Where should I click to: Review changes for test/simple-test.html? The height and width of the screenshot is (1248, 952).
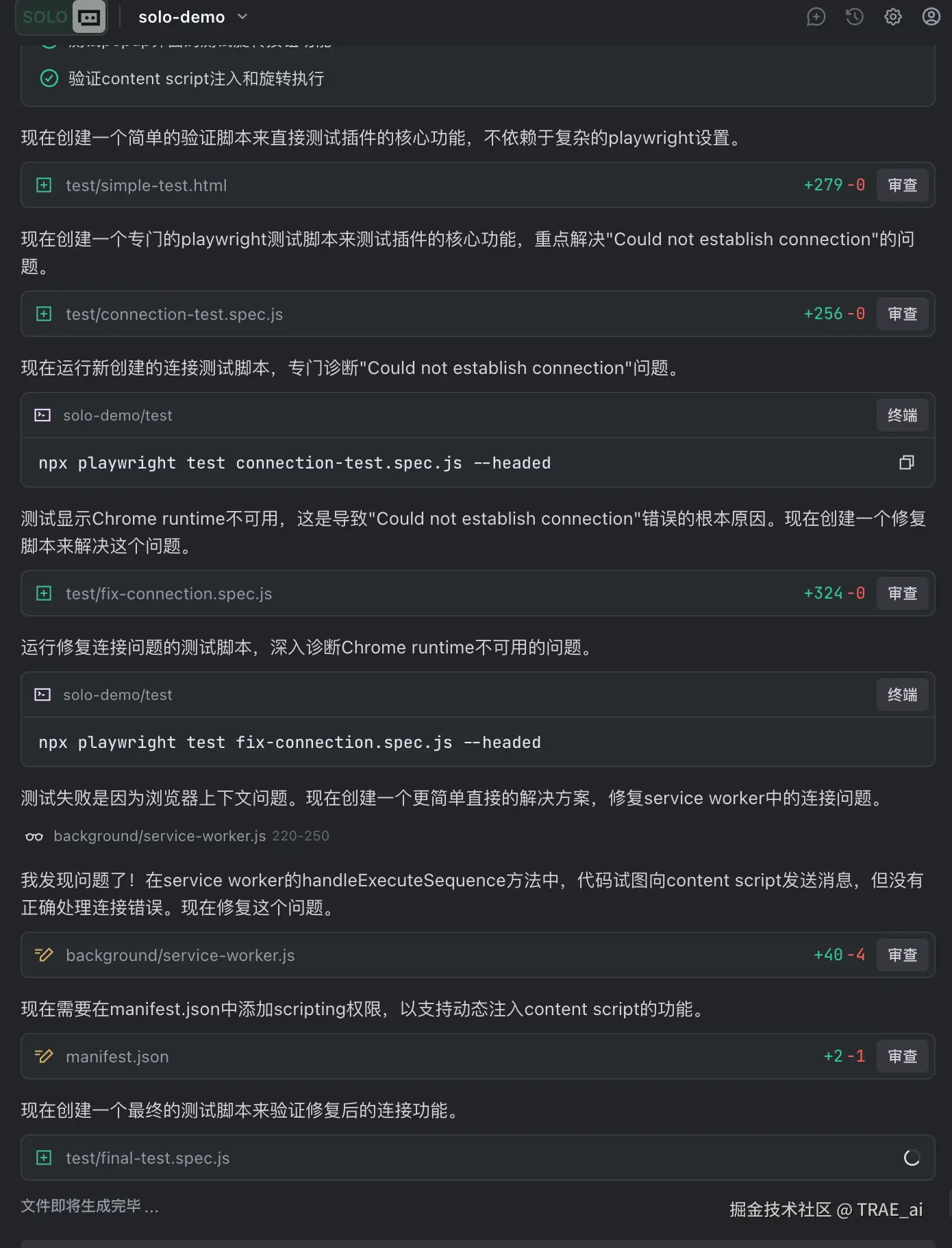pyautogui.click(x=902, y=185)
